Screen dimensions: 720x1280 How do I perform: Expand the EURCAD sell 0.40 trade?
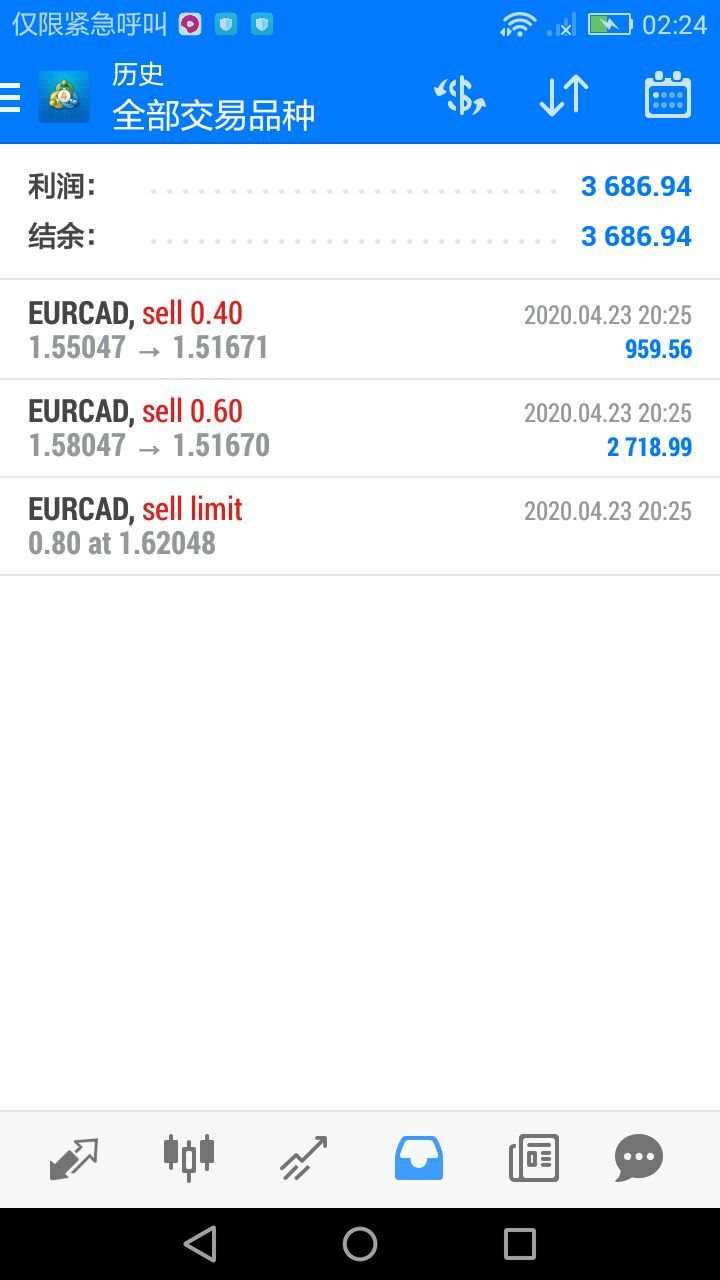pos(360,330)
